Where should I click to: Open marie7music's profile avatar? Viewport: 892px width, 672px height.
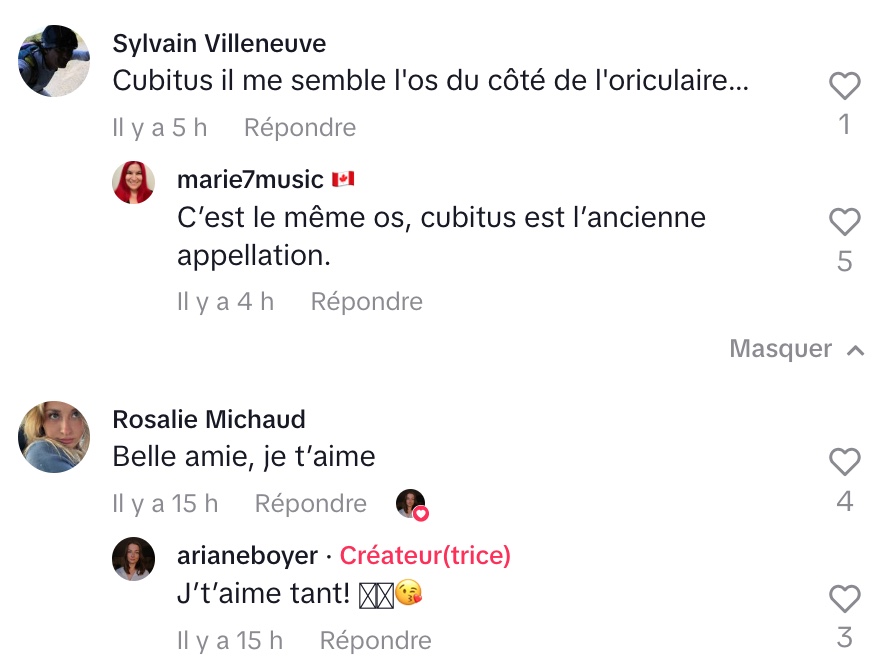[134, 182]
